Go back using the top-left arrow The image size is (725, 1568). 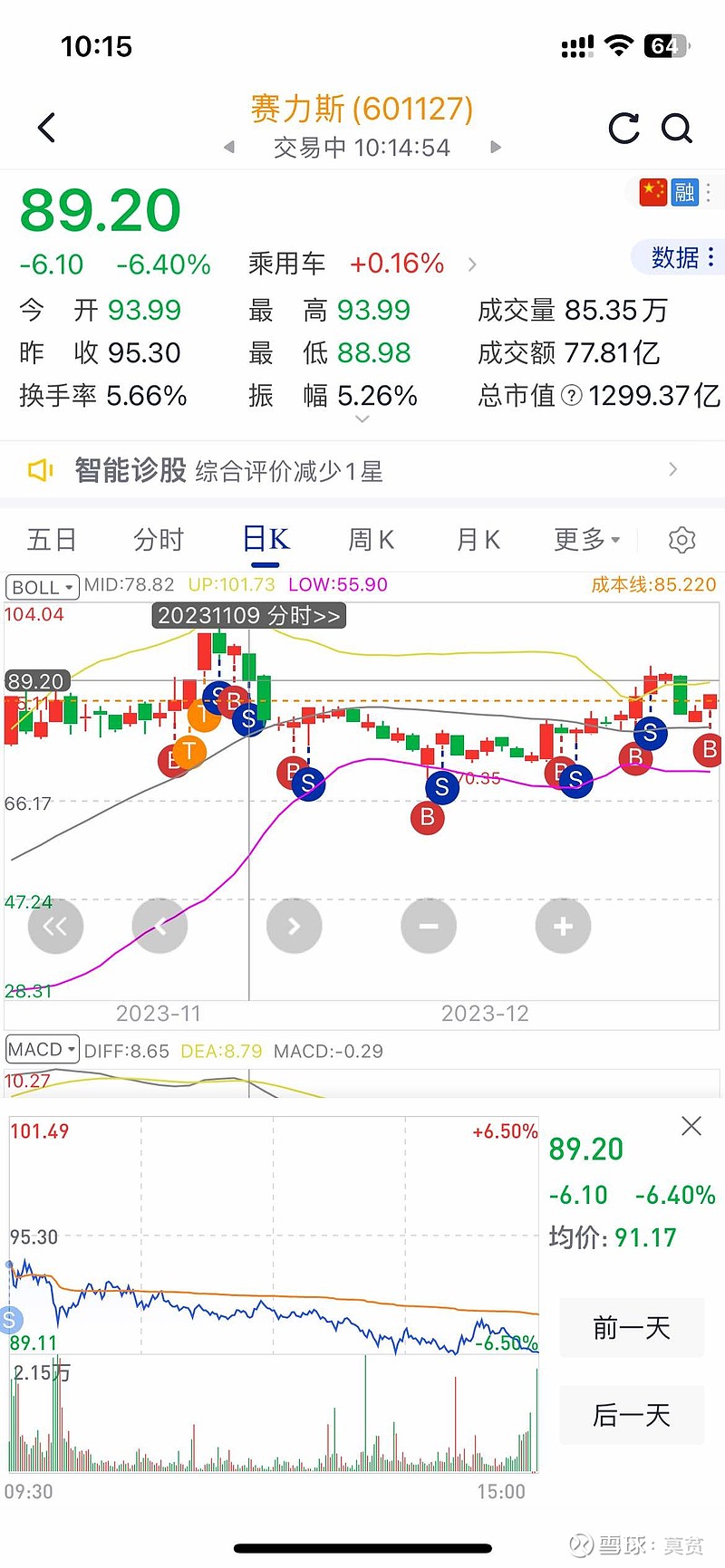click(47, 128)
